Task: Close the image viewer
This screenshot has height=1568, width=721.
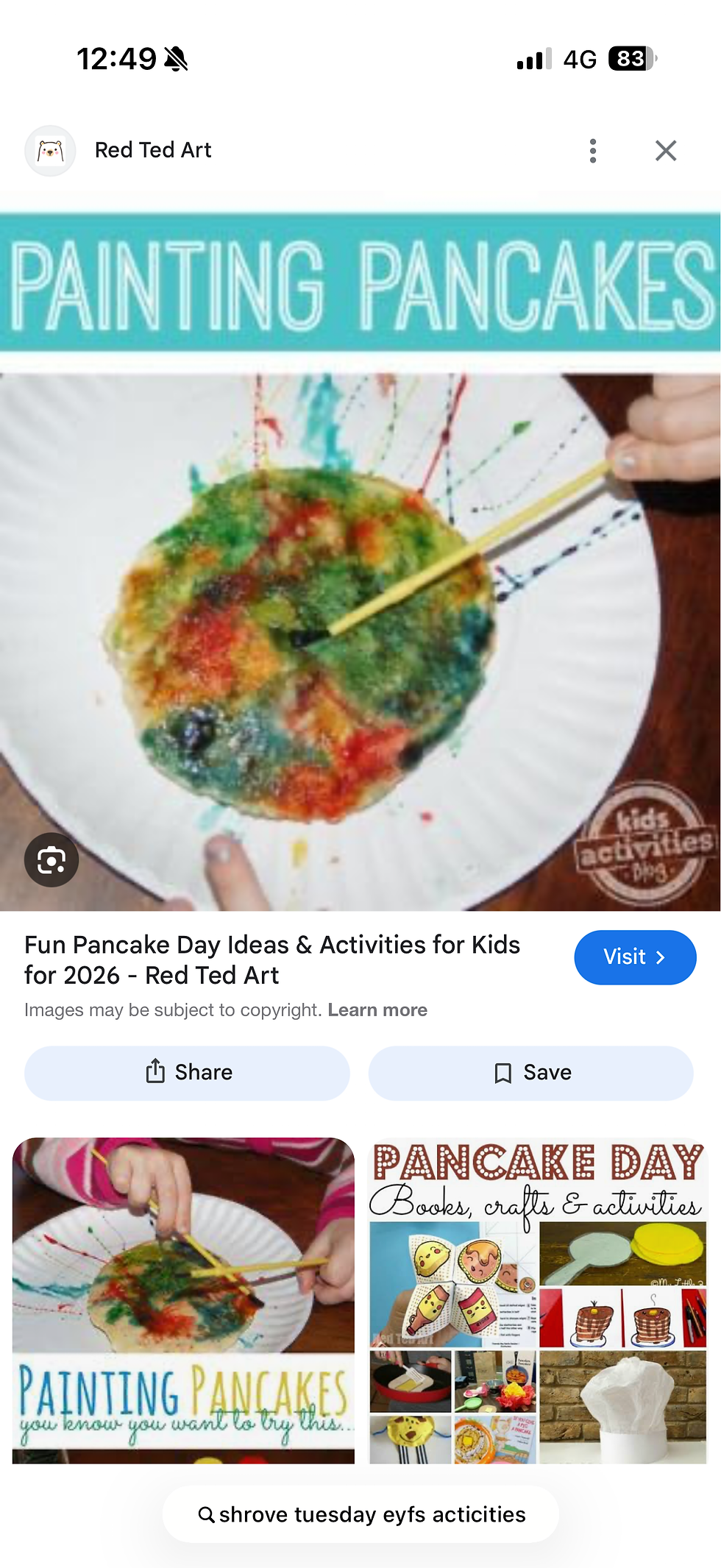Action: 666,151
